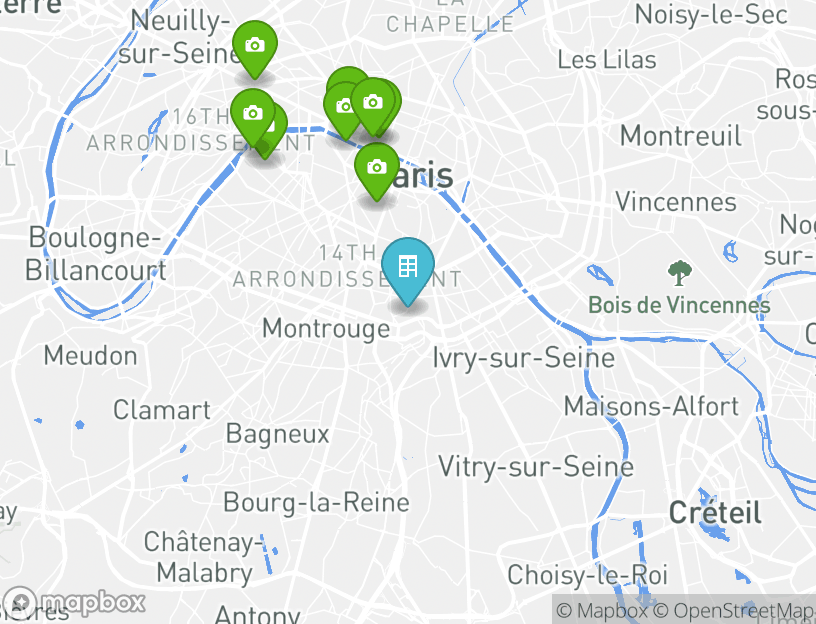Open the camera marker below Neuilly-sur-Seine
This screenshot has width=816, height=624.
click(255, 46)
